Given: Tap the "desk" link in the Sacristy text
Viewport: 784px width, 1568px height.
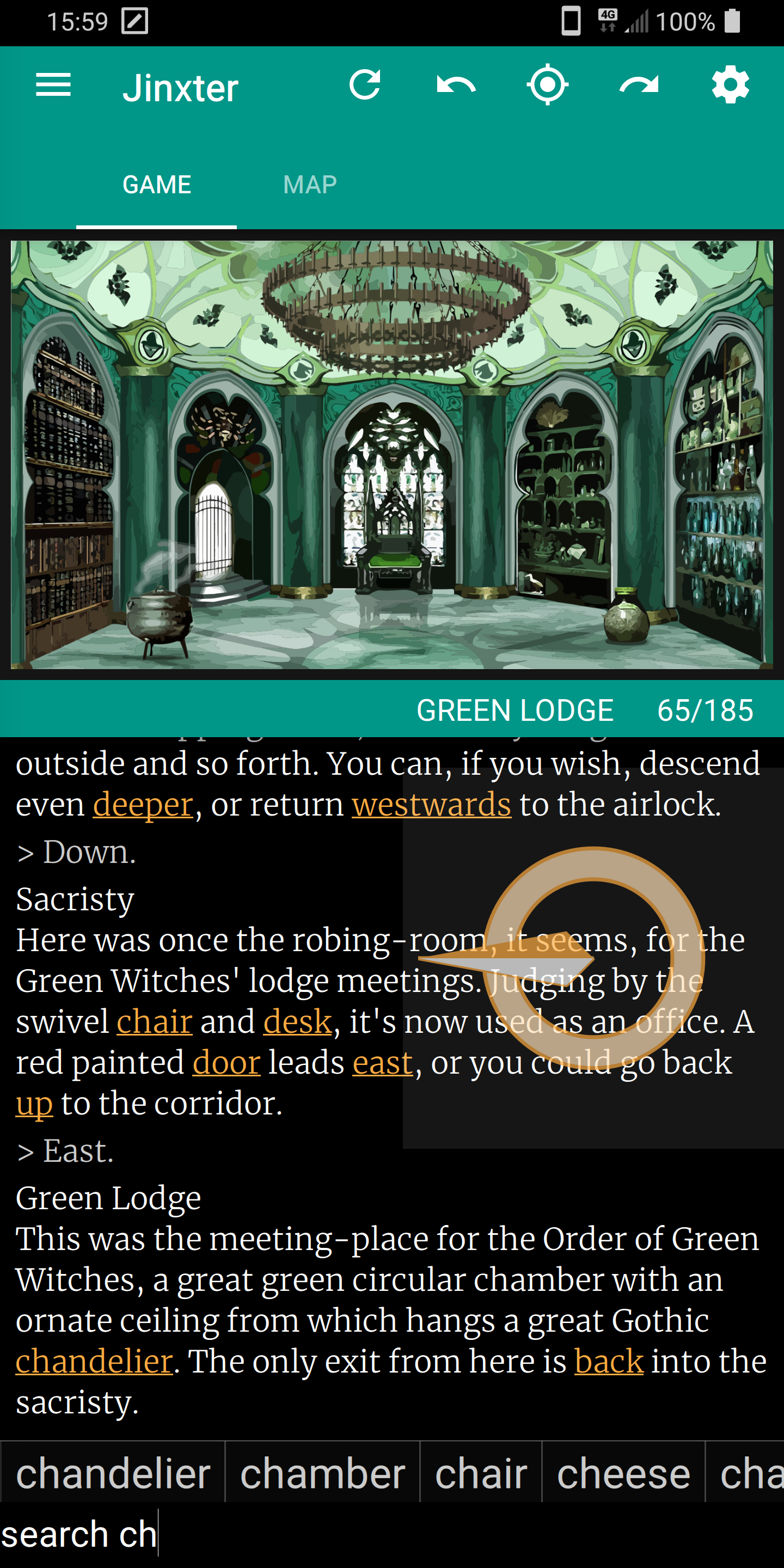Looking at the screenshot, I should pos(298,1022).
